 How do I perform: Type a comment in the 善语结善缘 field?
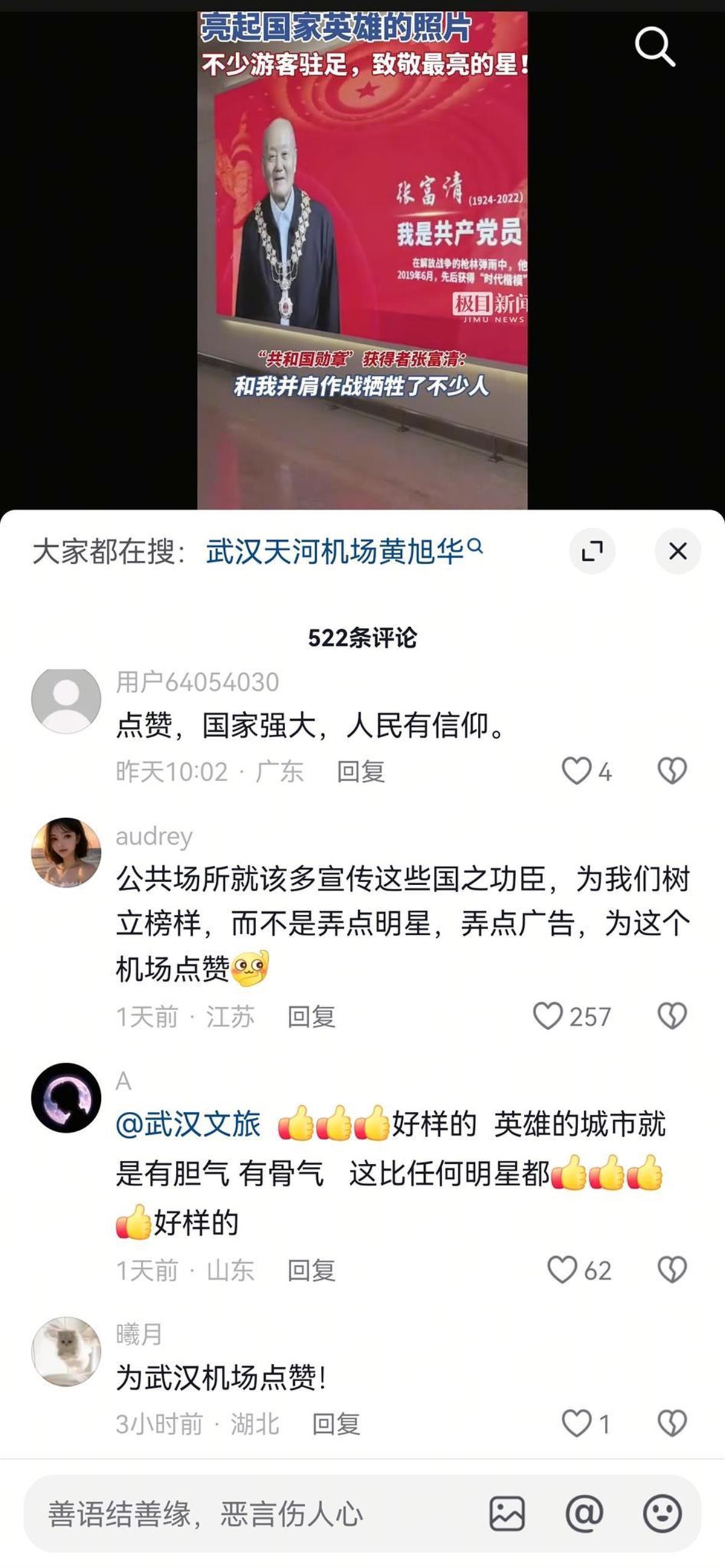click(243, 1514)
